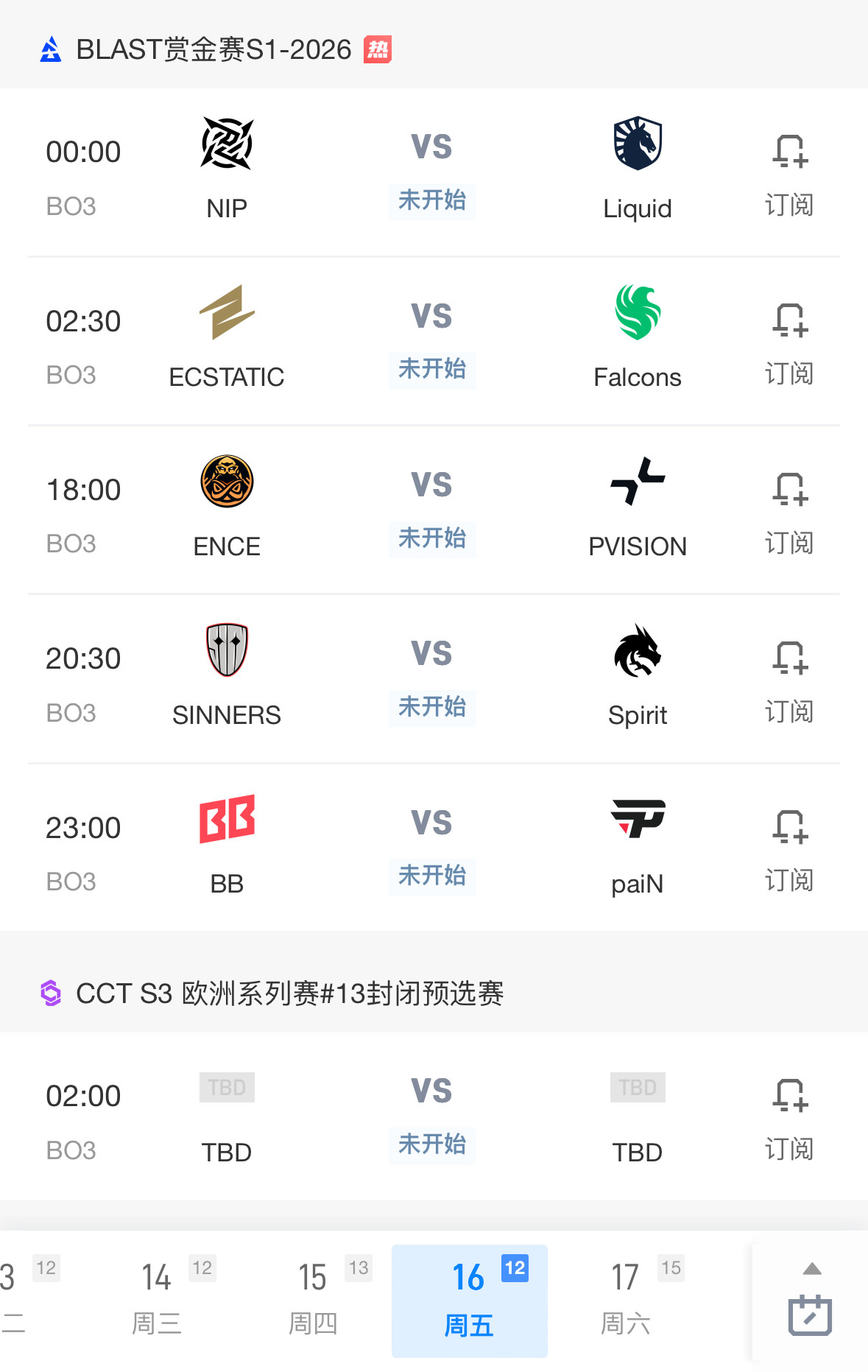Open the calendar date picker
This screenshot has height=1372, width=868.
[x=810, y=1304]
